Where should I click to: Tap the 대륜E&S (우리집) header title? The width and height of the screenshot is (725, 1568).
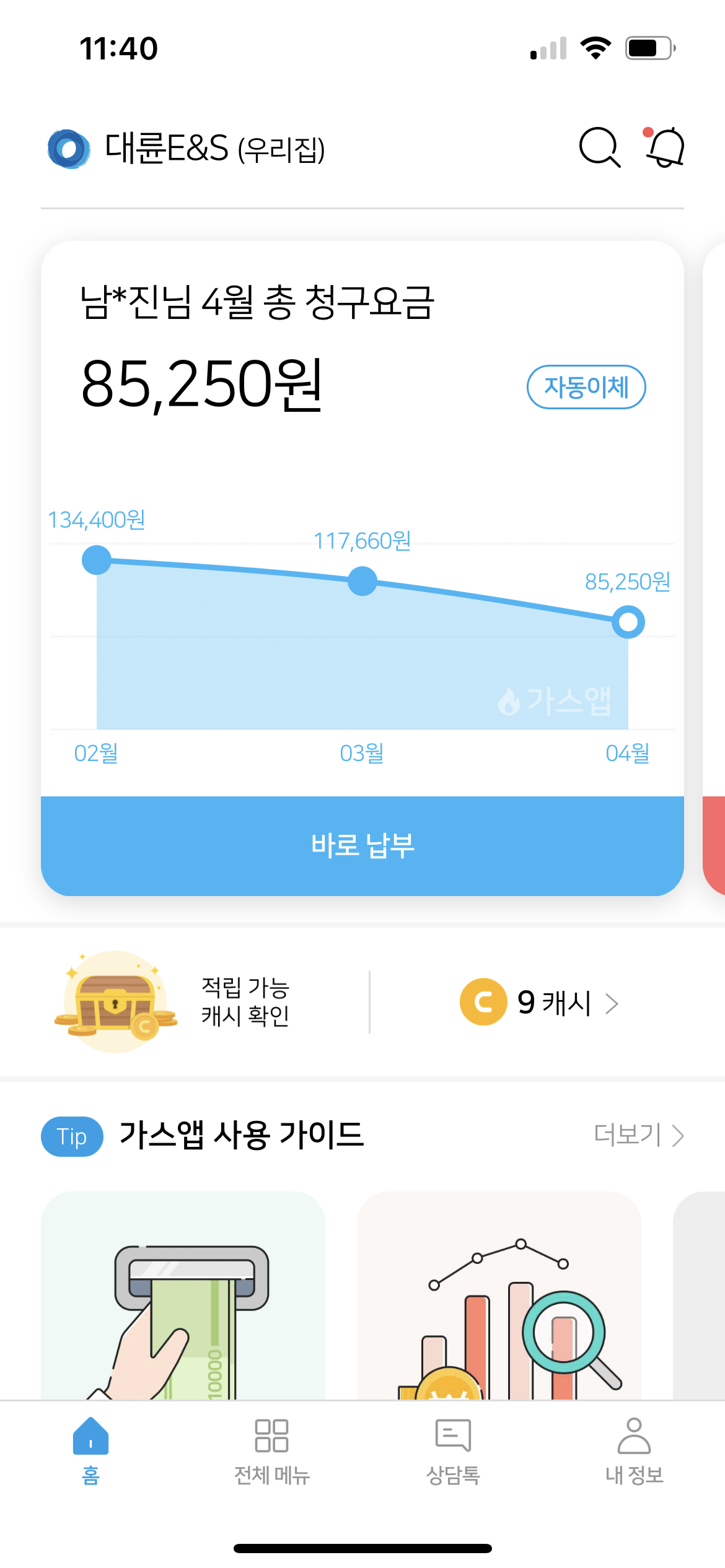pos(214,149)
